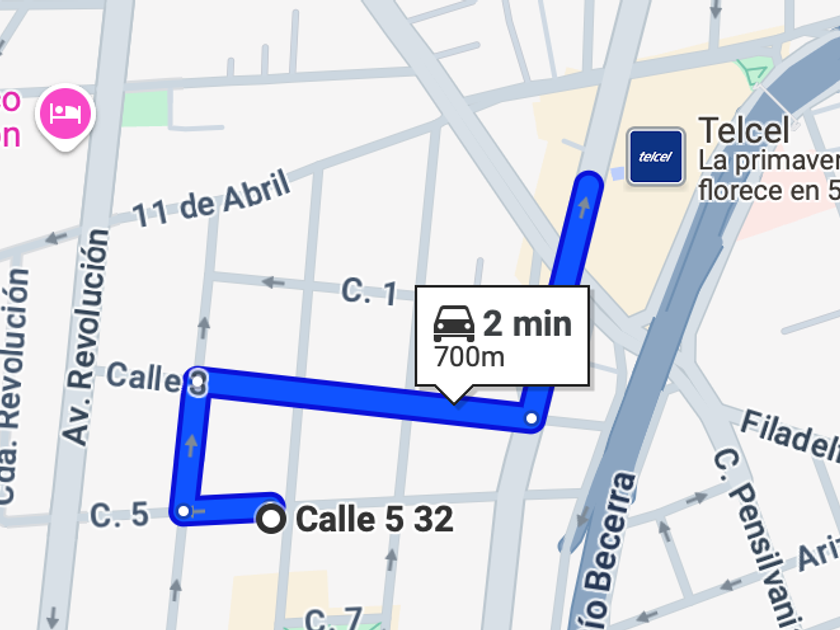Open the pink hotel pin on the map
This screenshot has height=630, width=840.
(x=65, y=116)
